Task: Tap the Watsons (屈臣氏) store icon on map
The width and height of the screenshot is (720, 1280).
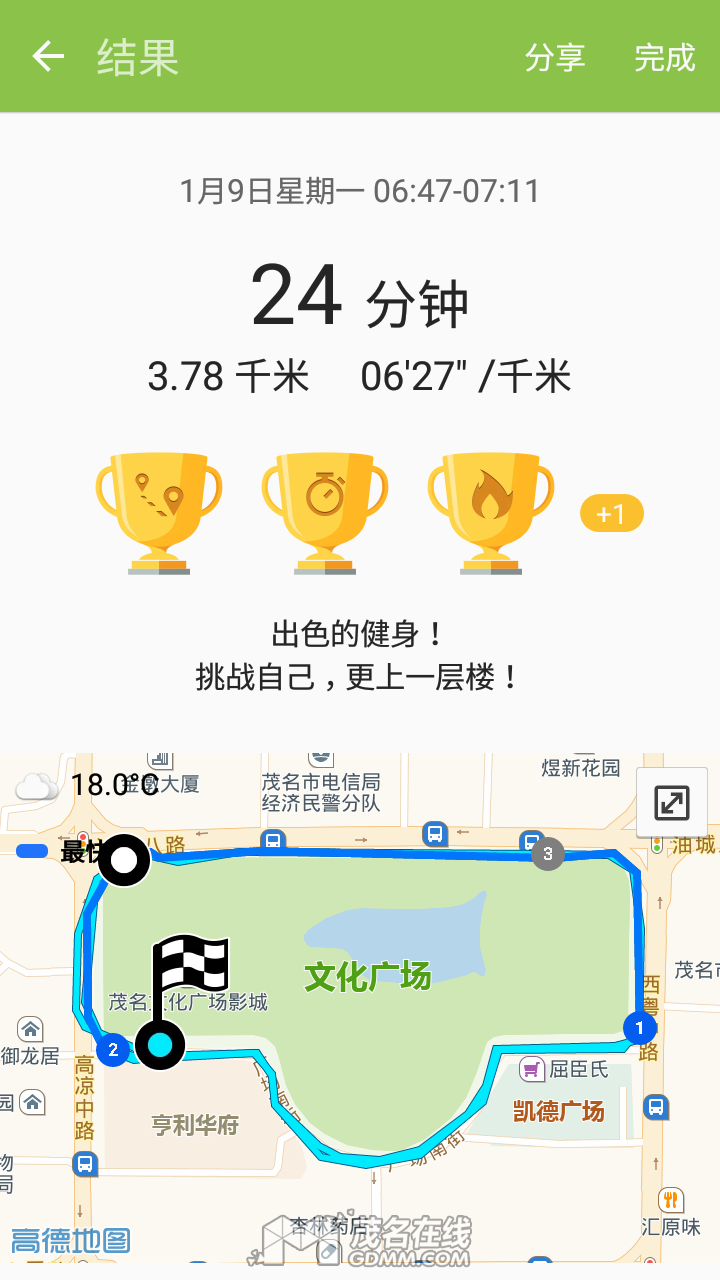Action: pyautogui.click(x=531, y=1068)
